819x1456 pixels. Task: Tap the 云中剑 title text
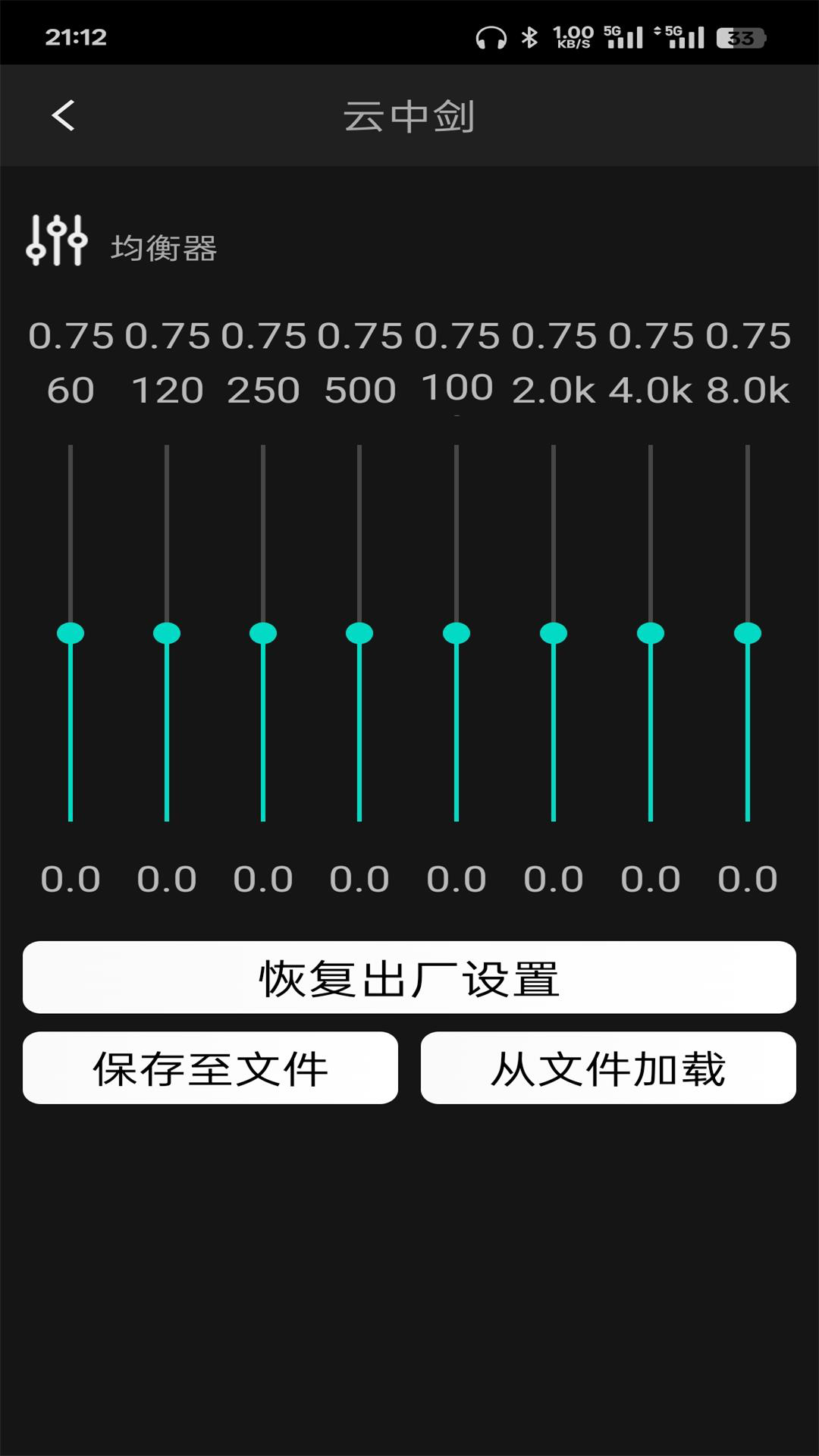tap(408, 116)
